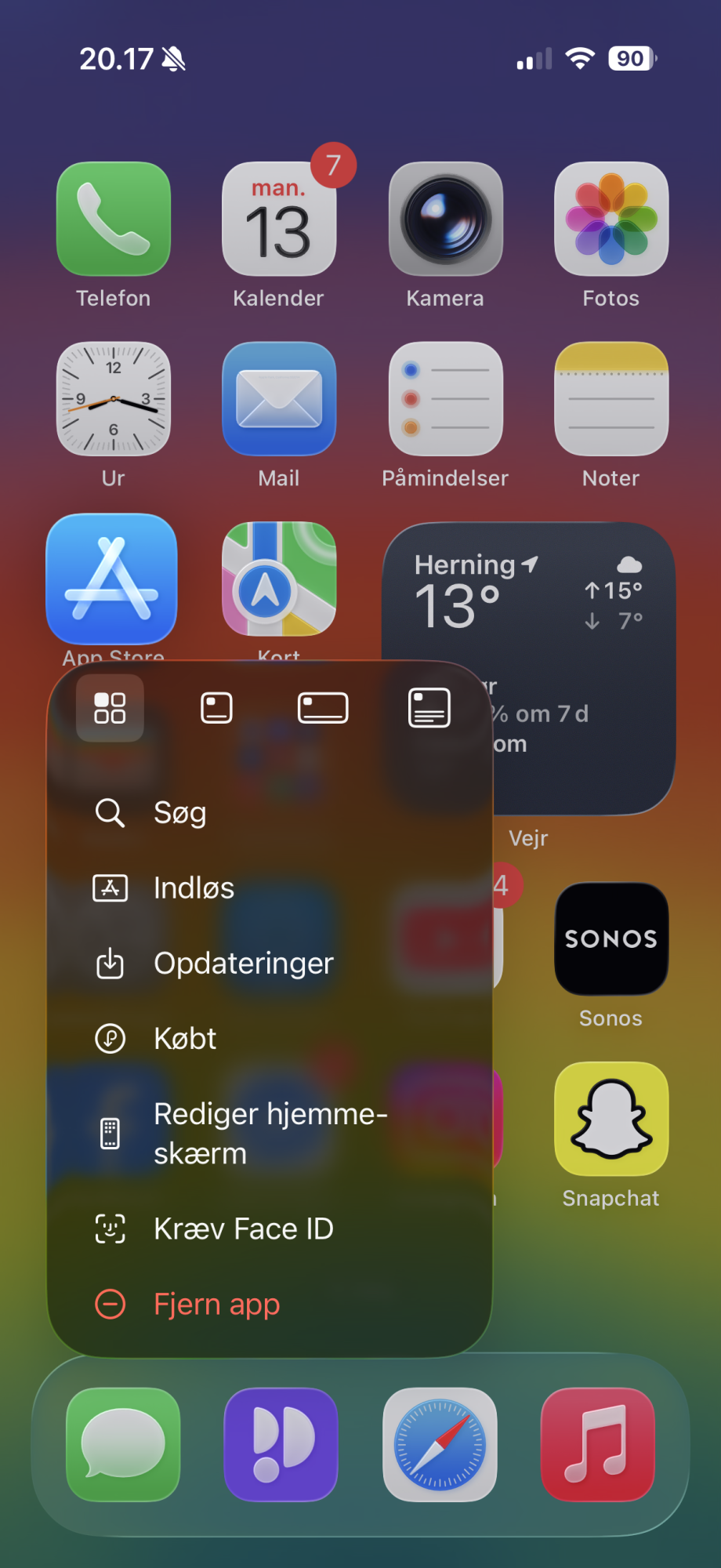Open the Telefon app
Screen dimensions: 721x1568
tap(114, 219)
